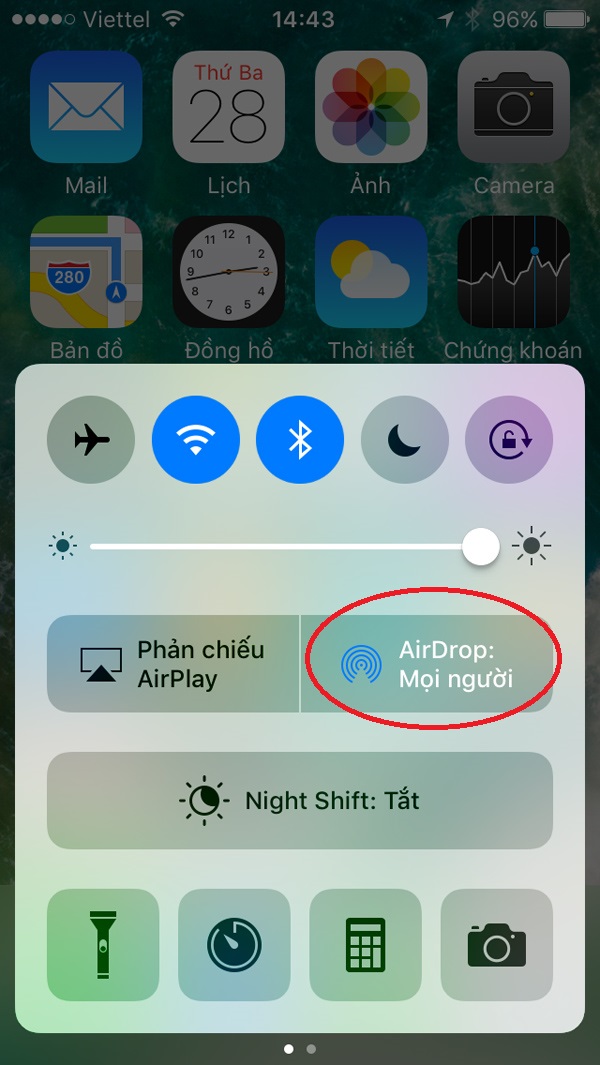Turn on Night Shift
The image size is (600, 1065).
point(300,800)
